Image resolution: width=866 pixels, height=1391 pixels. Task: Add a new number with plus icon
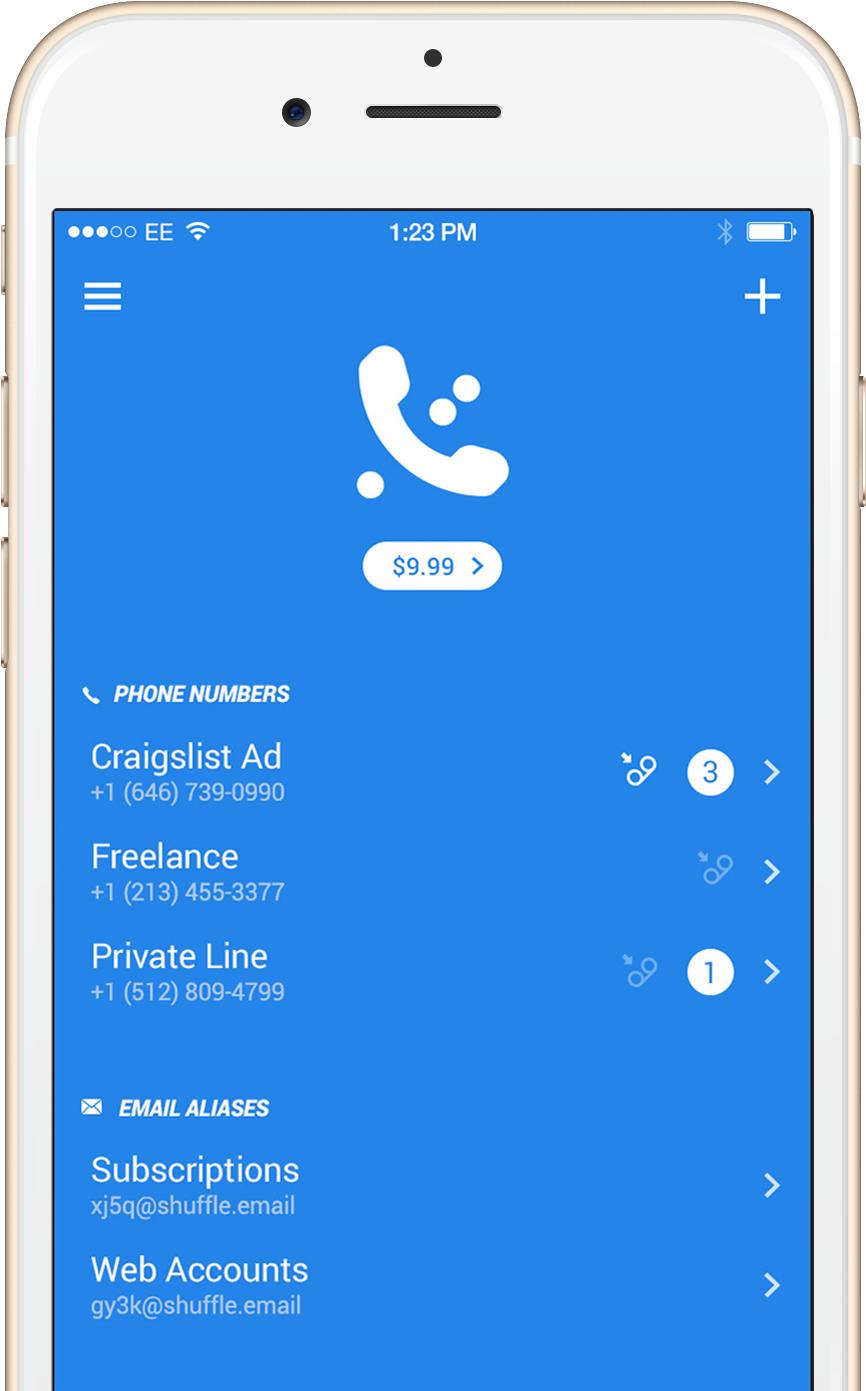coord(762,296)
